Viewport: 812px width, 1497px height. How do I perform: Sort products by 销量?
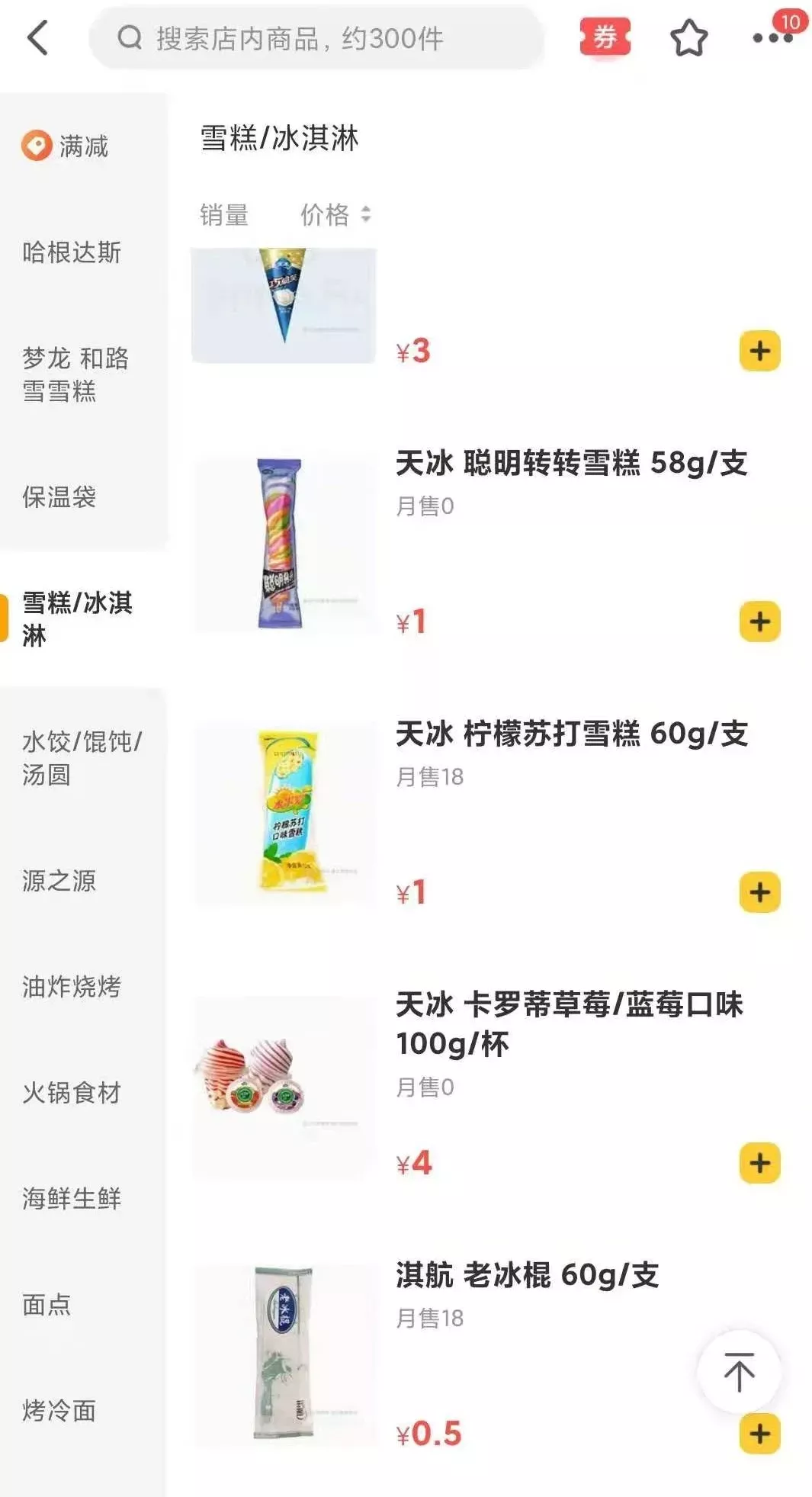(x=224, y=215)
